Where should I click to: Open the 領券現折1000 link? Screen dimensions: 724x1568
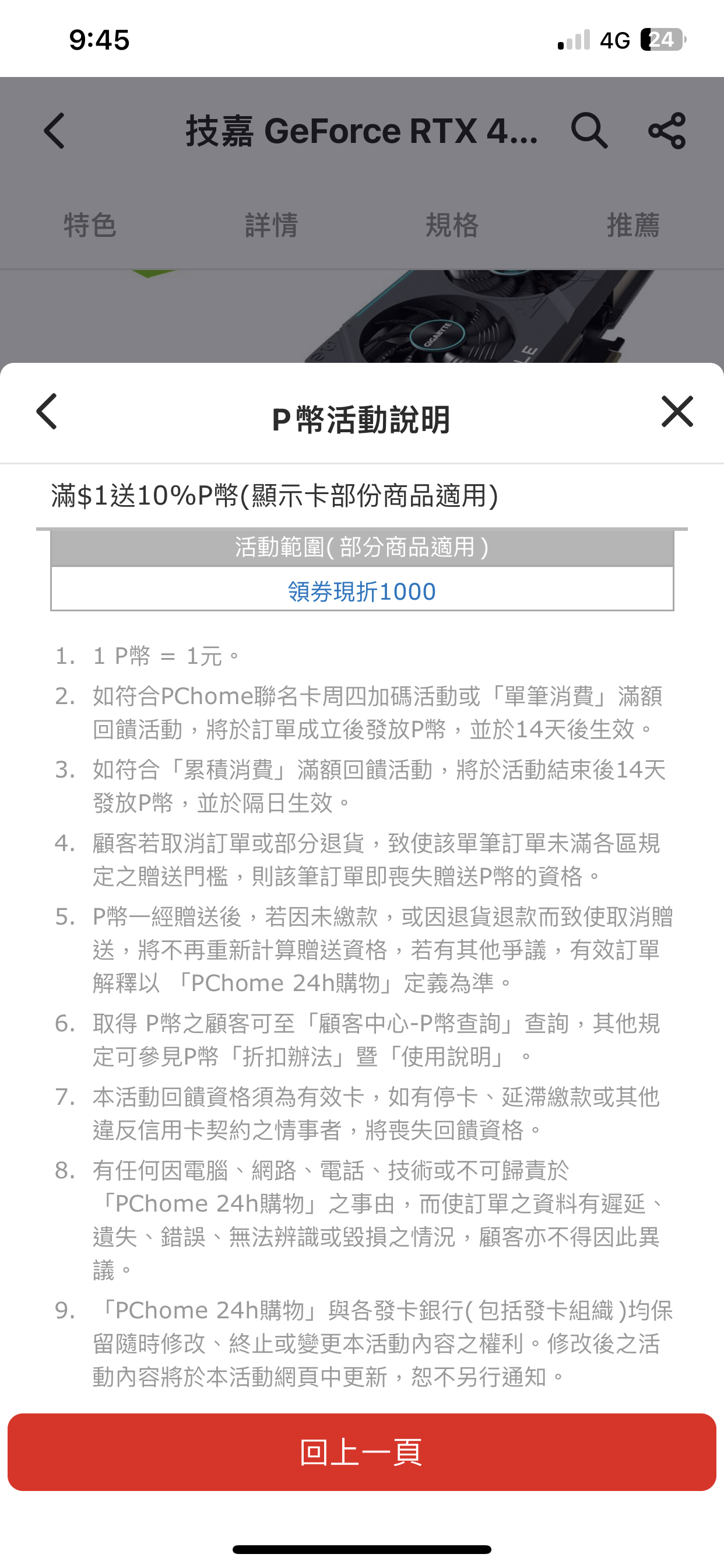[x=362, y=591]
